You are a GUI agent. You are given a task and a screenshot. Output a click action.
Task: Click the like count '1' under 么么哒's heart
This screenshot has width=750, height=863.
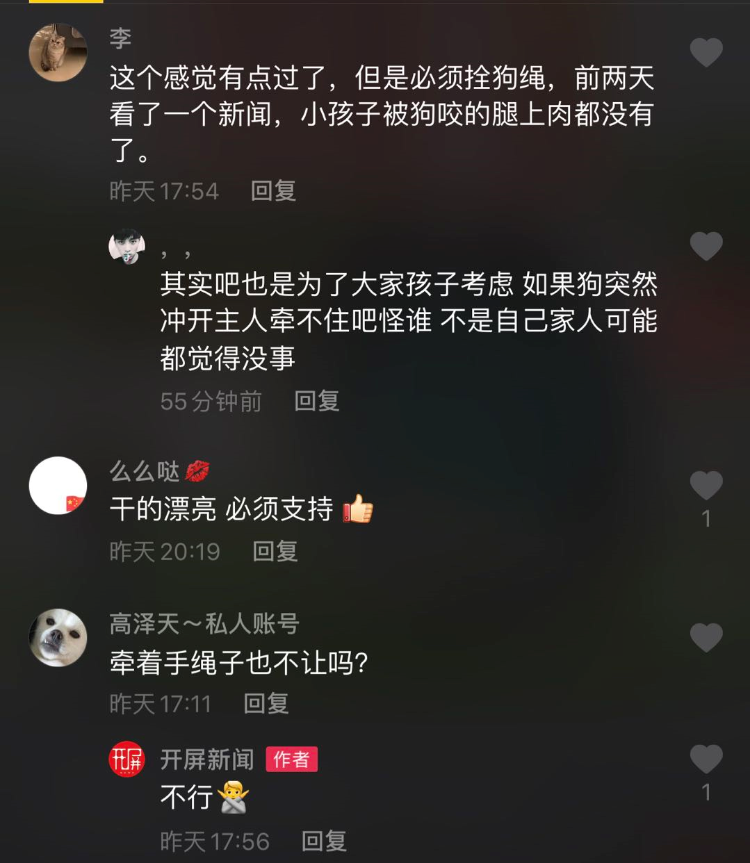click(x=706, y=520)
